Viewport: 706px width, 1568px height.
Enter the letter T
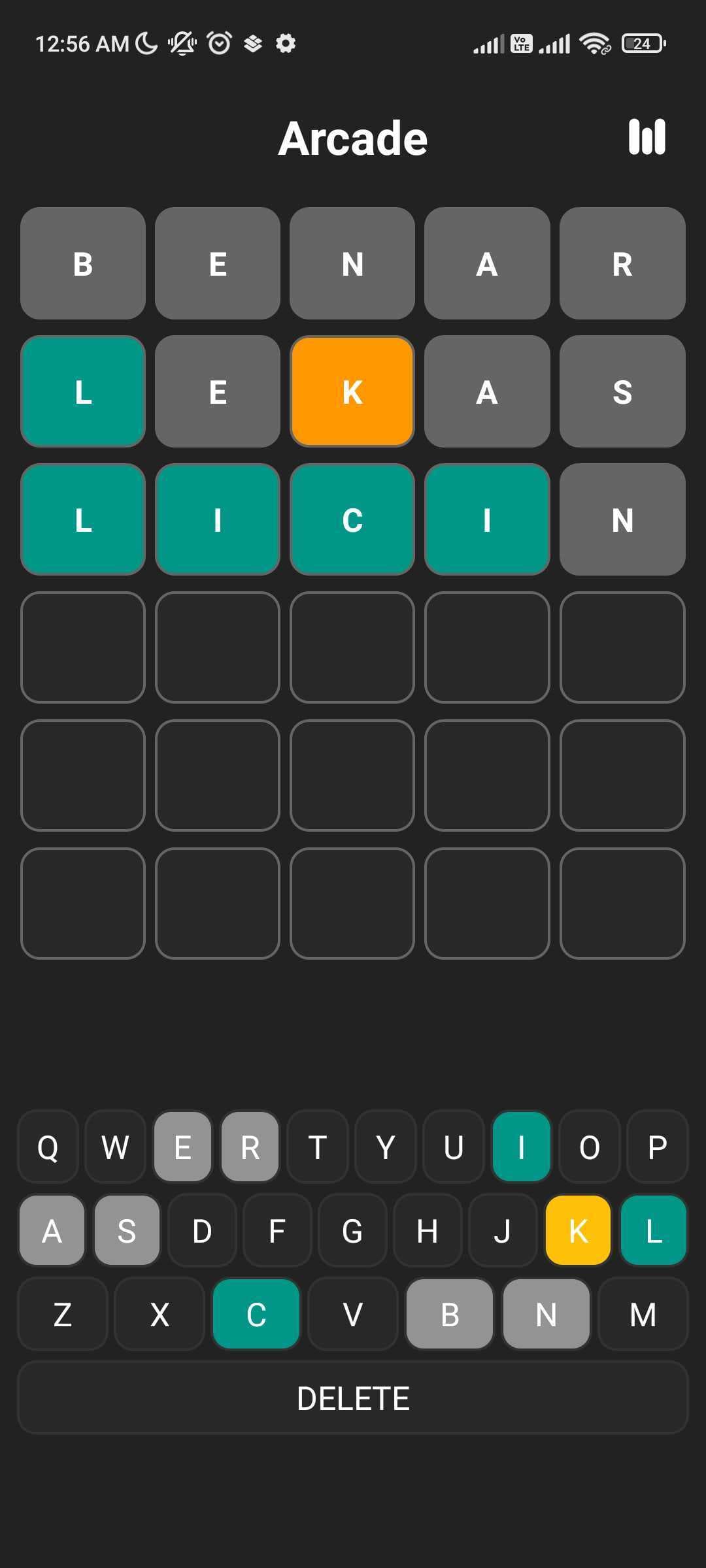[318, 1147]
